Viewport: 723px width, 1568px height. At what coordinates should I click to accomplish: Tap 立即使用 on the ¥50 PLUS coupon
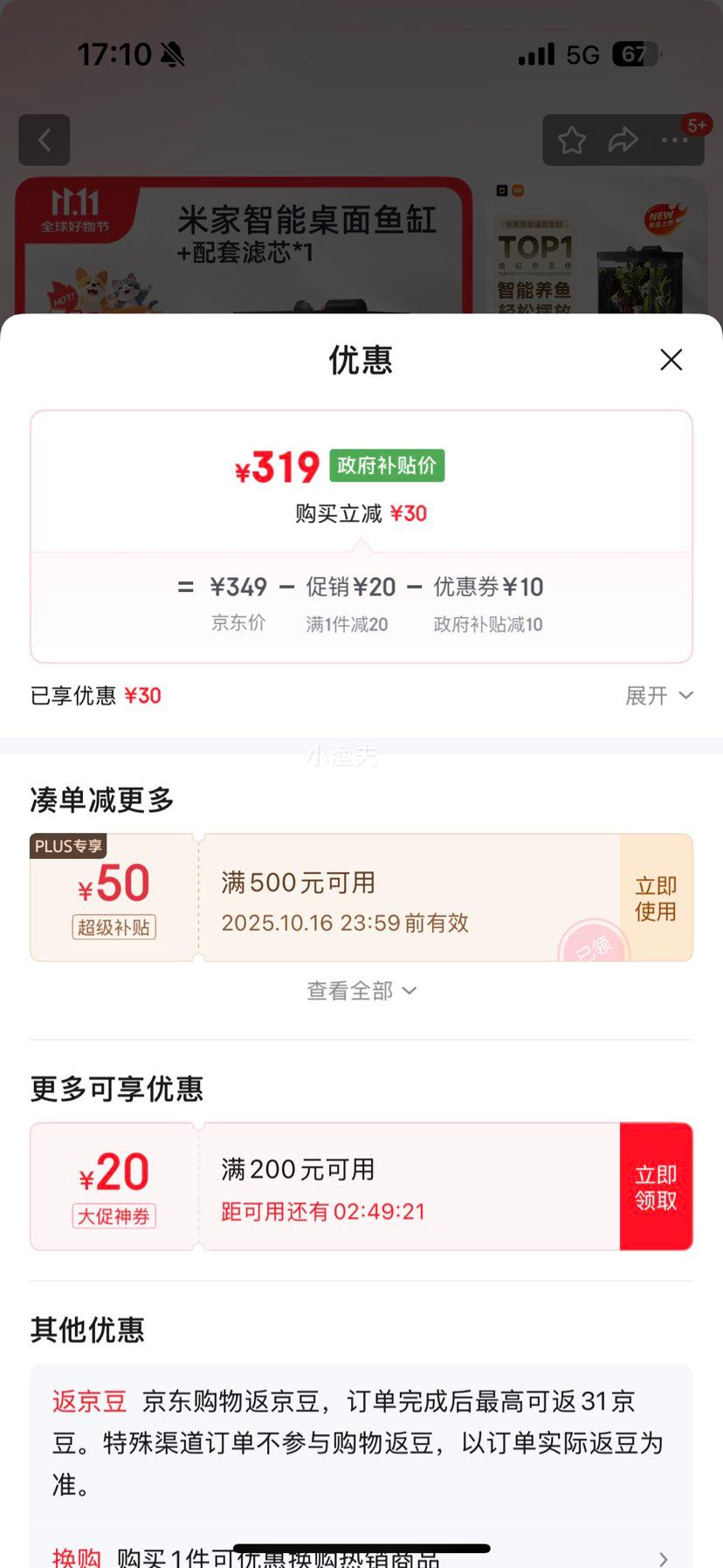pyautogui.click(x=656, y=898)
